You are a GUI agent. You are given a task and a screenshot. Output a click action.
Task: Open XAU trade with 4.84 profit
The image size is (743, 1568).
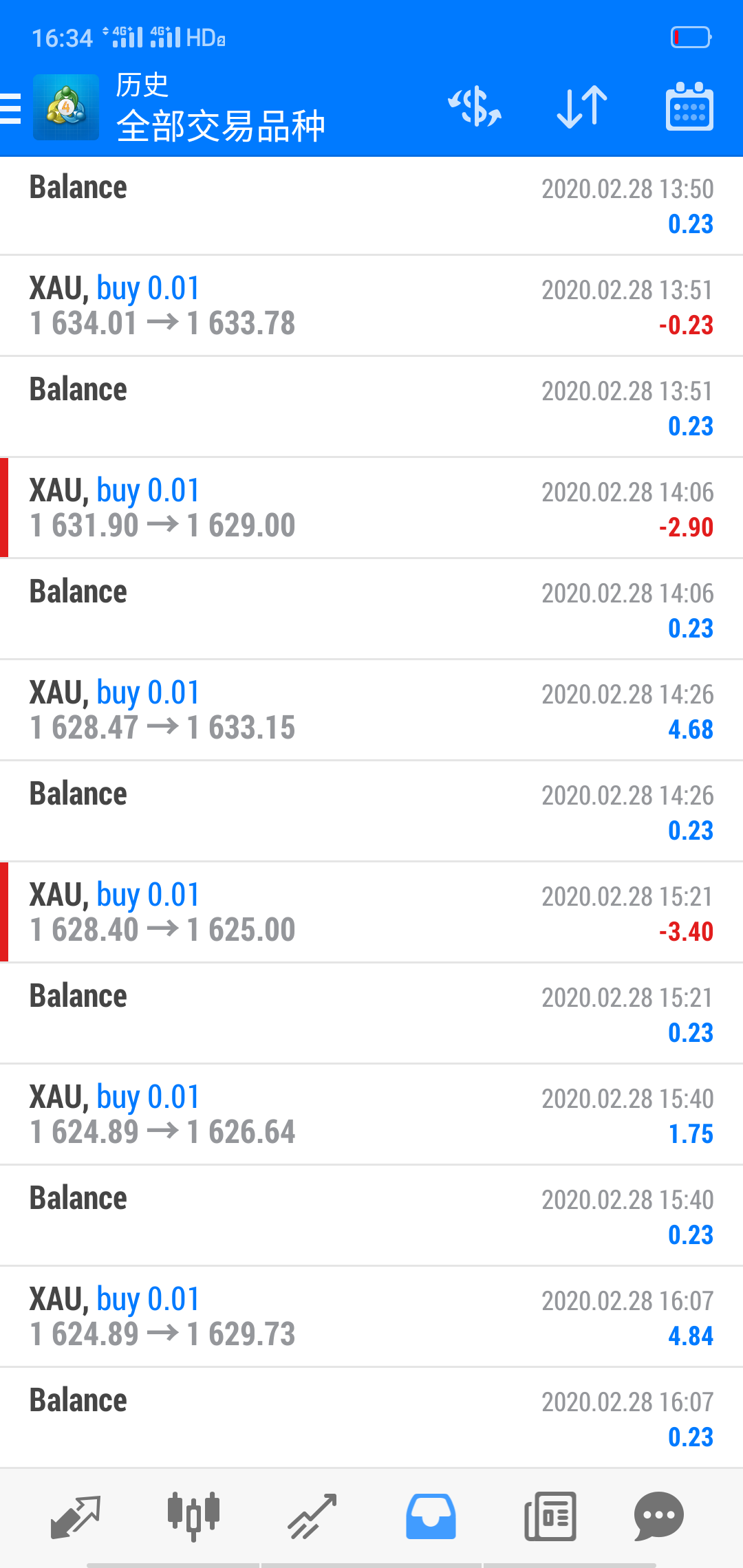point(371,1317)
